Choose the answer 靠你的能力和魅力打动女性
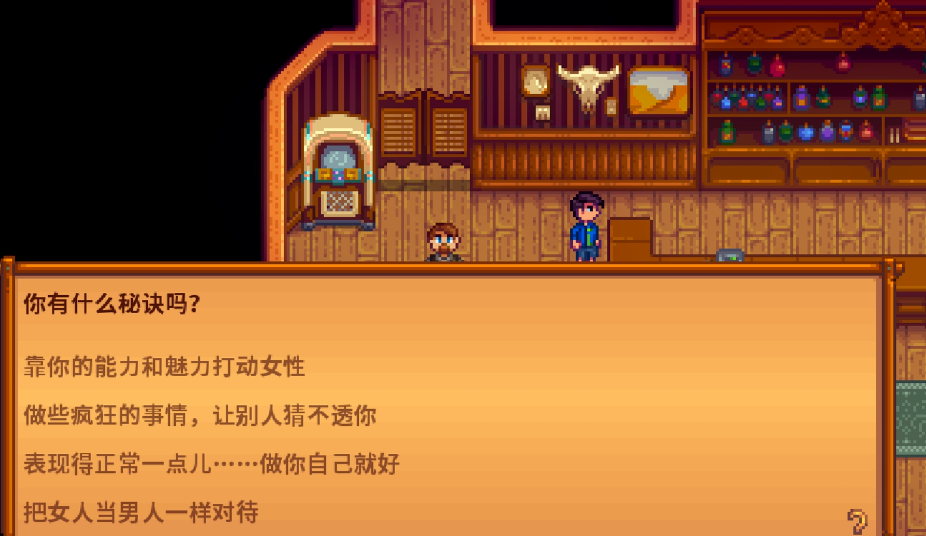Image resolution: width=926 pixels, height=536 pixels. (165, 367)
